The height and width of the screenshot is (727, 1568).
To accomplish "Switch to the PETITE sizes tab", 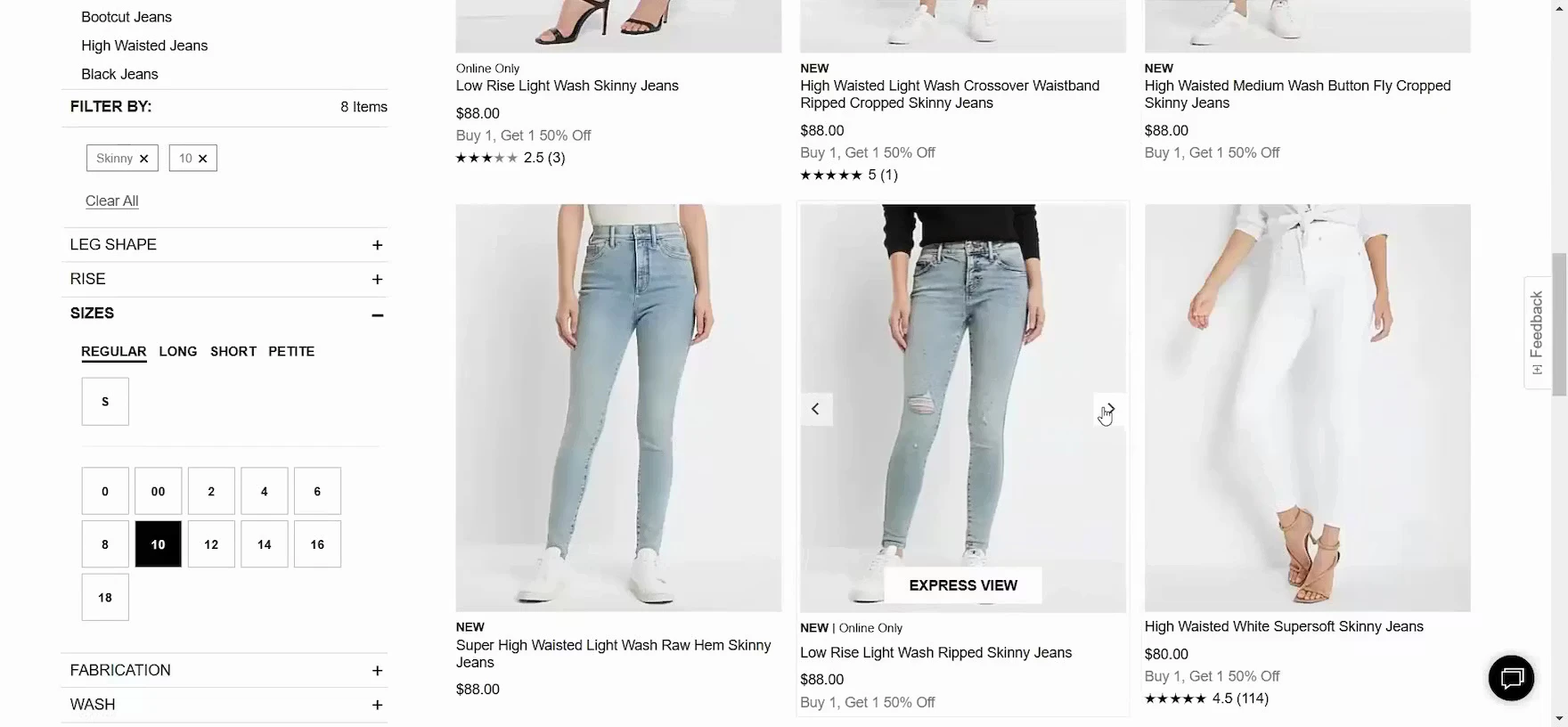I will coord(291,351).
